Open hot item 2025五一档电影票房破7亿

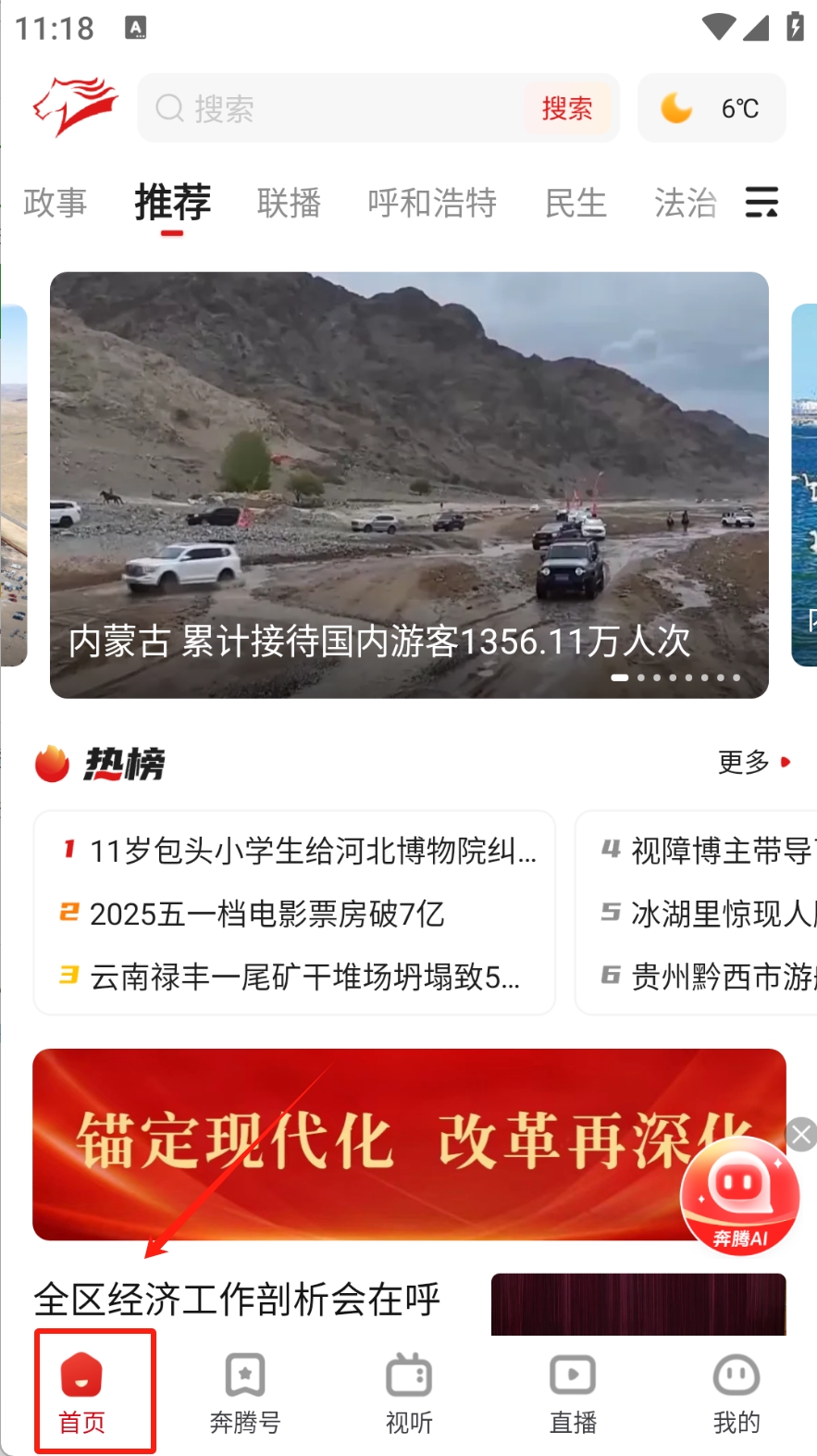[x=266, y=914]
